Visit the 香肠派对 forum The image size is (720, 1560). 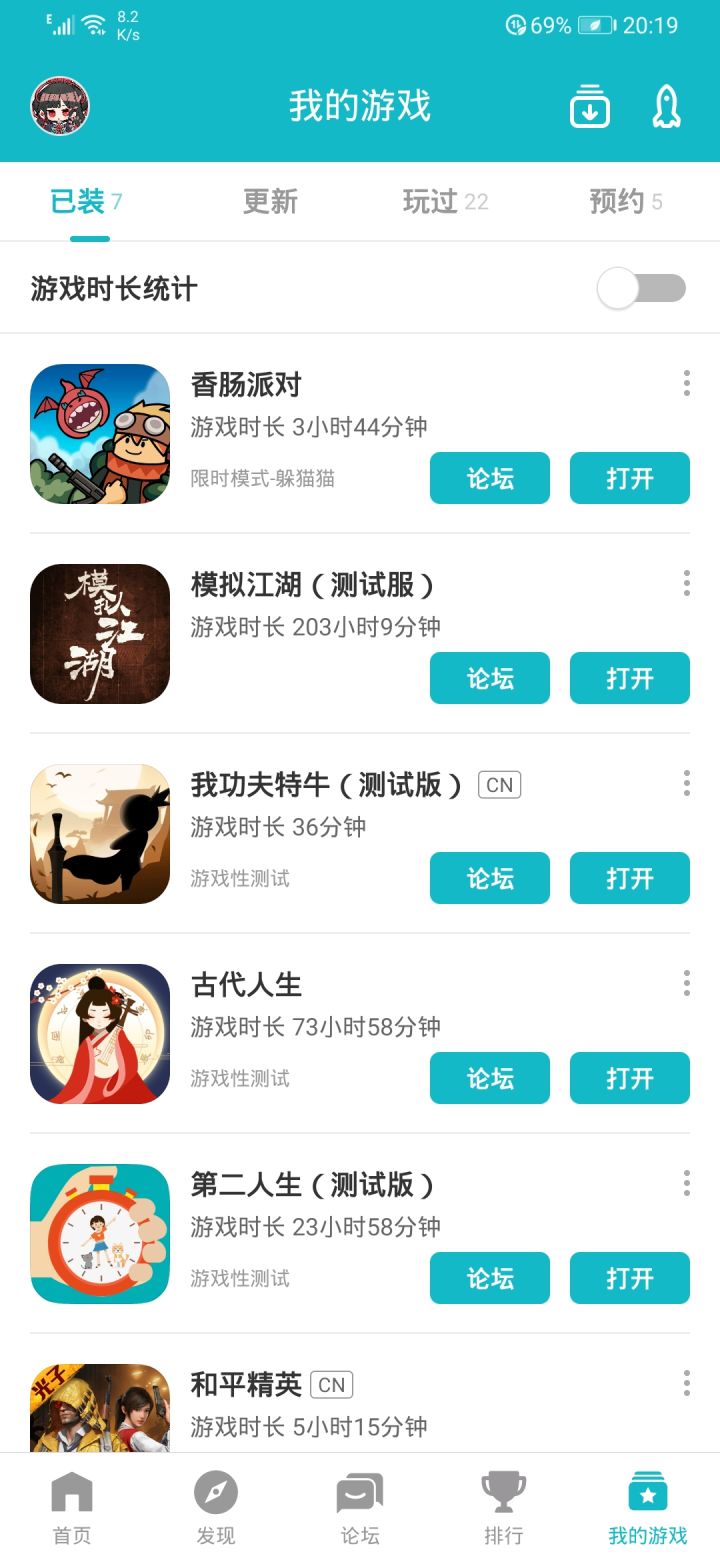pos(490,478)
